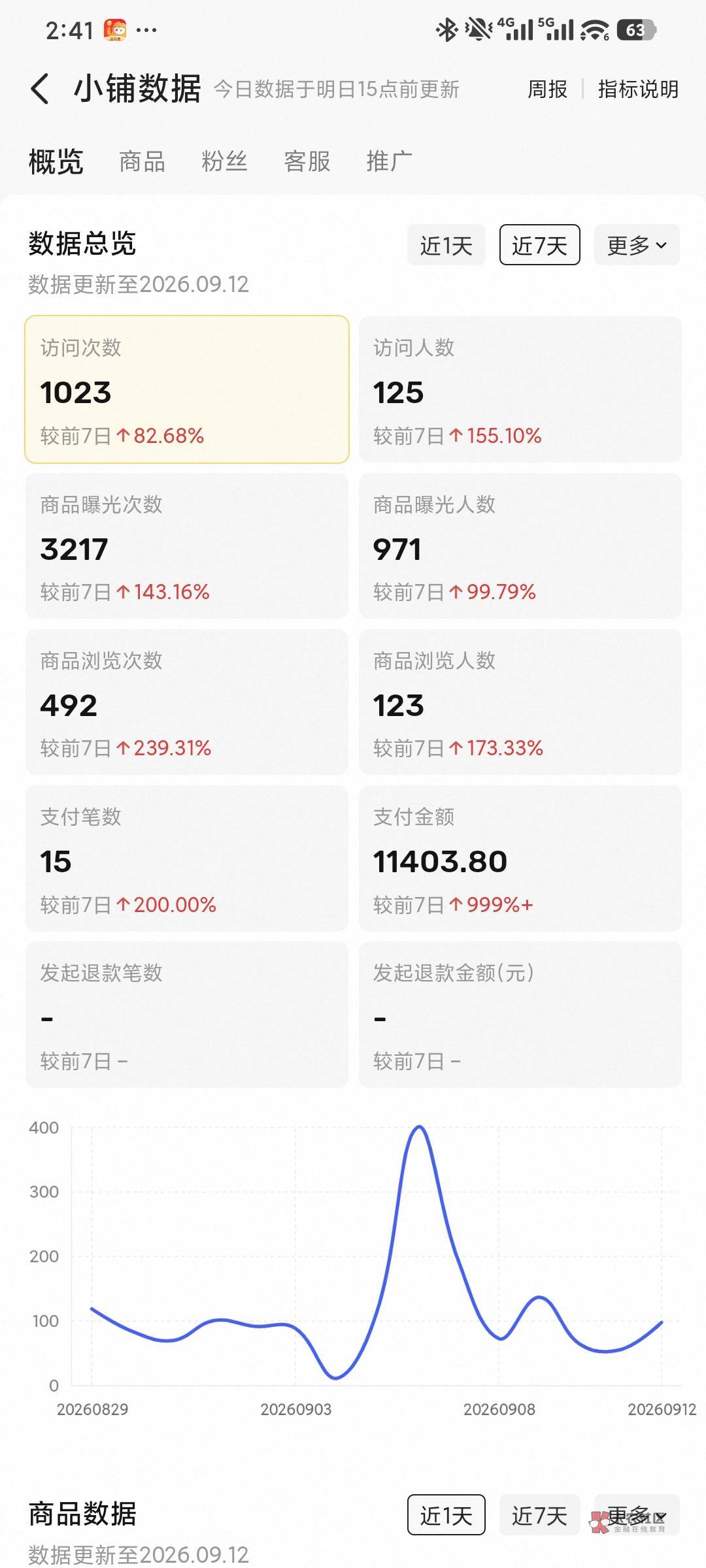Select the 支付笔数 metric card
Viewport: 706px width, 1568px height.
[187, 858]
